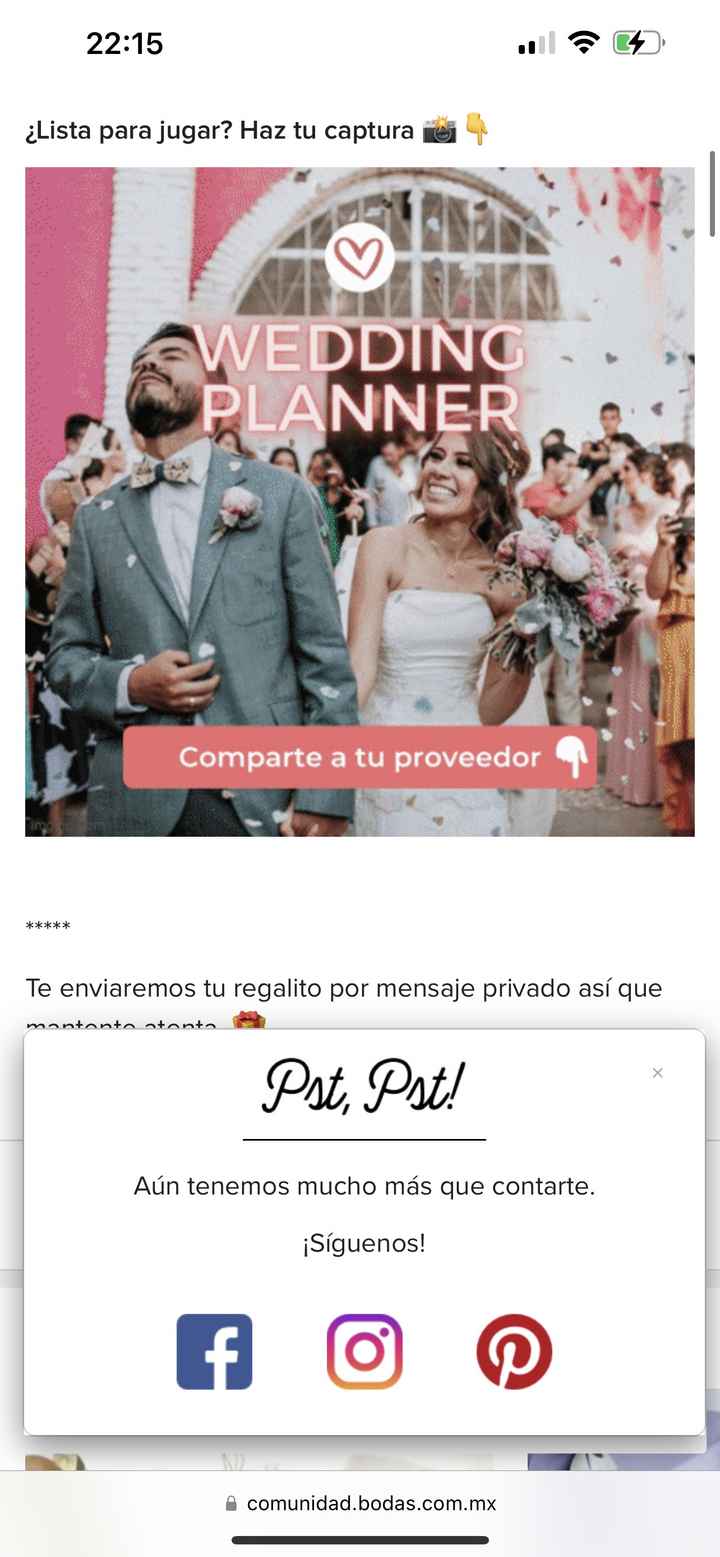Screen dimensions: 720x1557
Task: Tap 'Comparte a tu proveedor' share button
Action: [358, 757]
